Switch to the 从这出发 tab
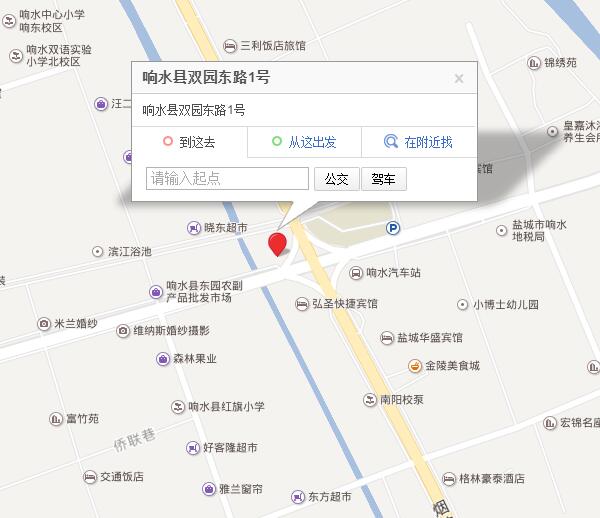Image resolution: width=600 pixels, height=518 pixels. (304, 142)
